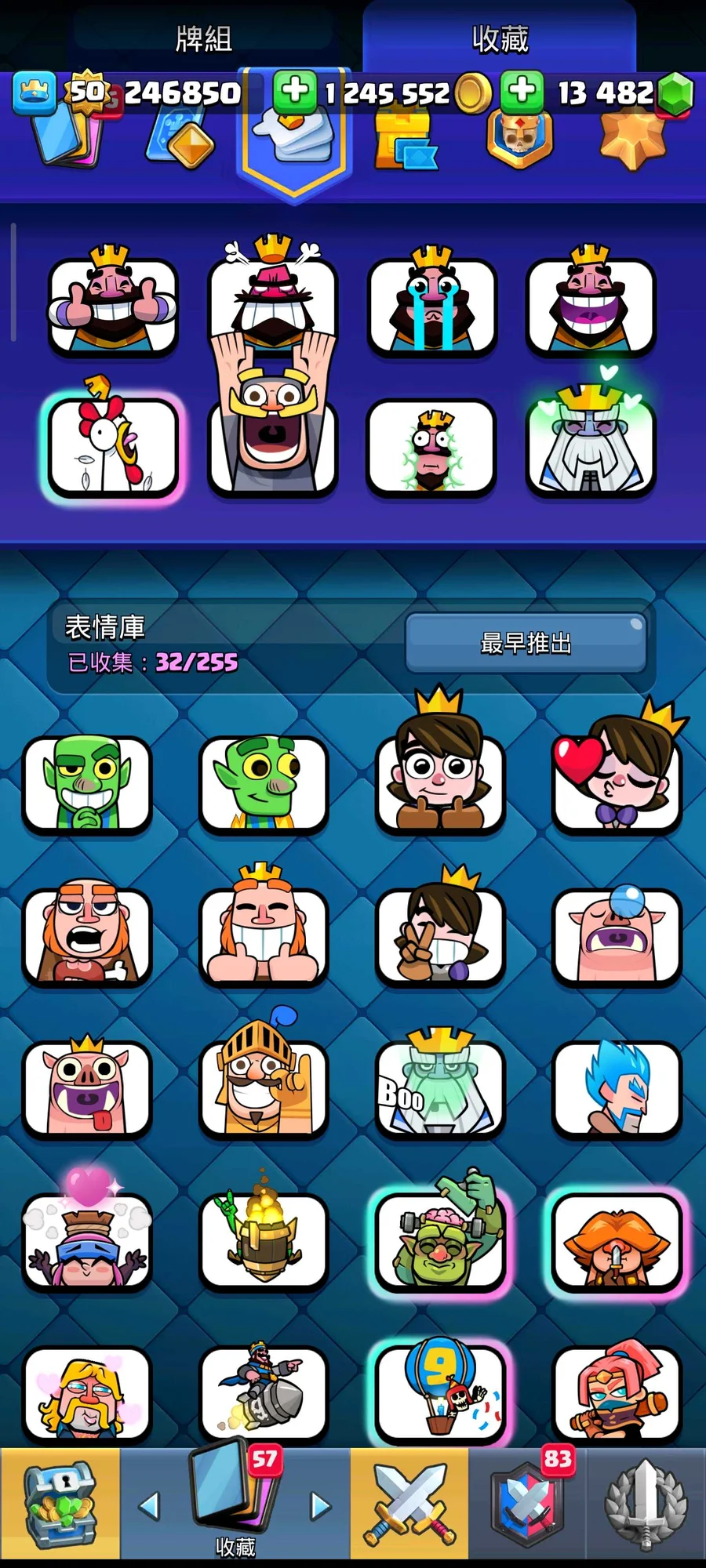
Task: Open the 最早推出 sort button
Action: pyautogui.click(x=526, y=644)
